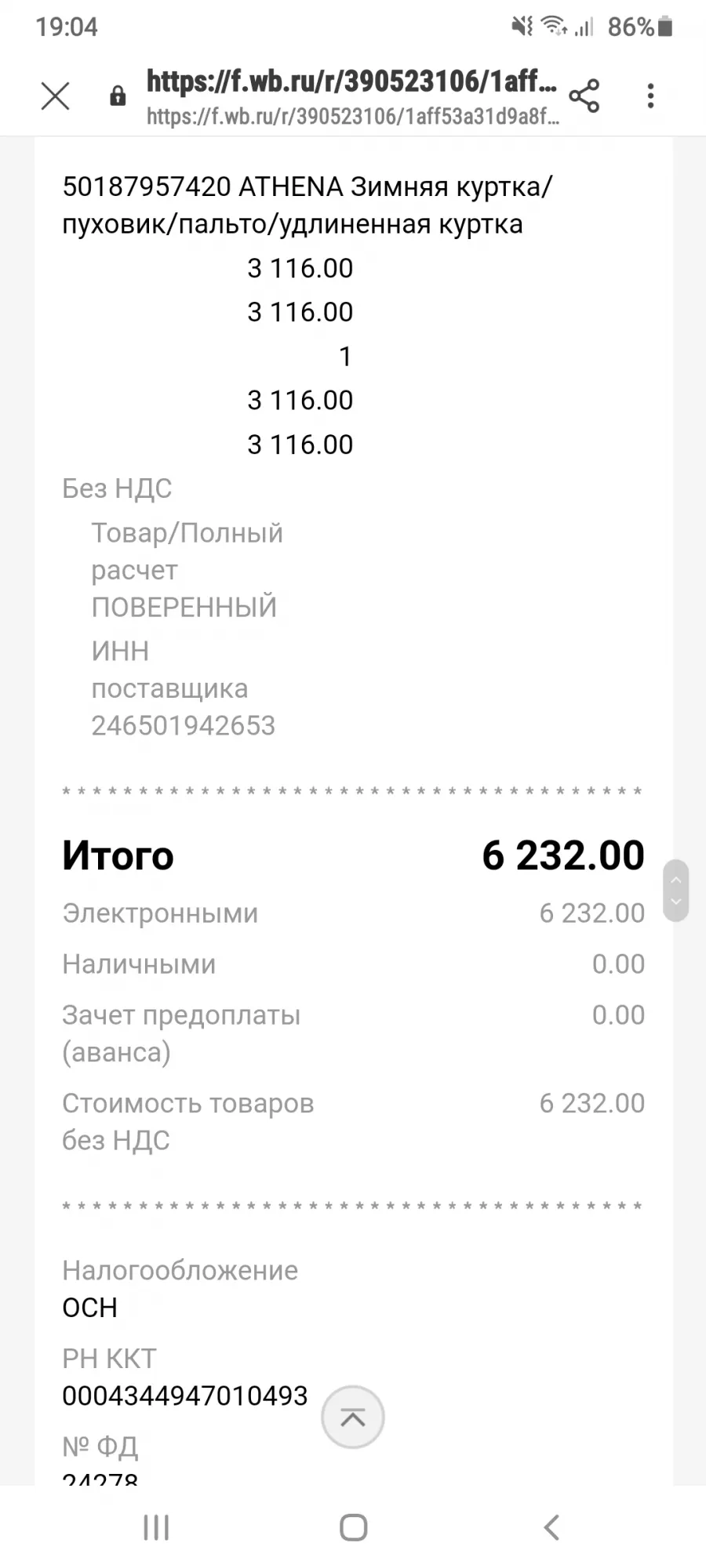Share the receipt page link
This screenshot has height=1568, width=706.
584,96
